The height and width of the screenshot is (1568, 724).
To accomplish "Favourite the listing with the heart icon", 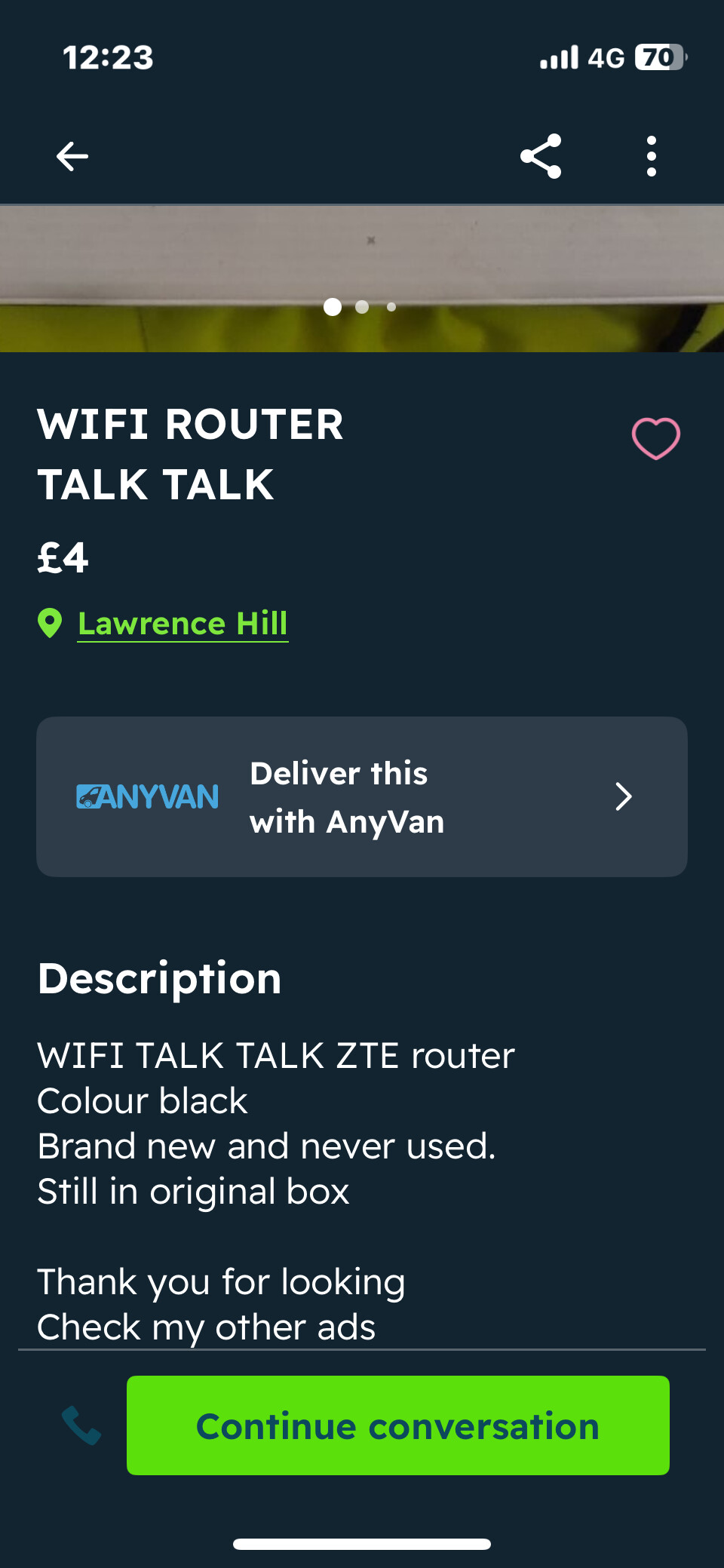I will (x=655, y=438).
